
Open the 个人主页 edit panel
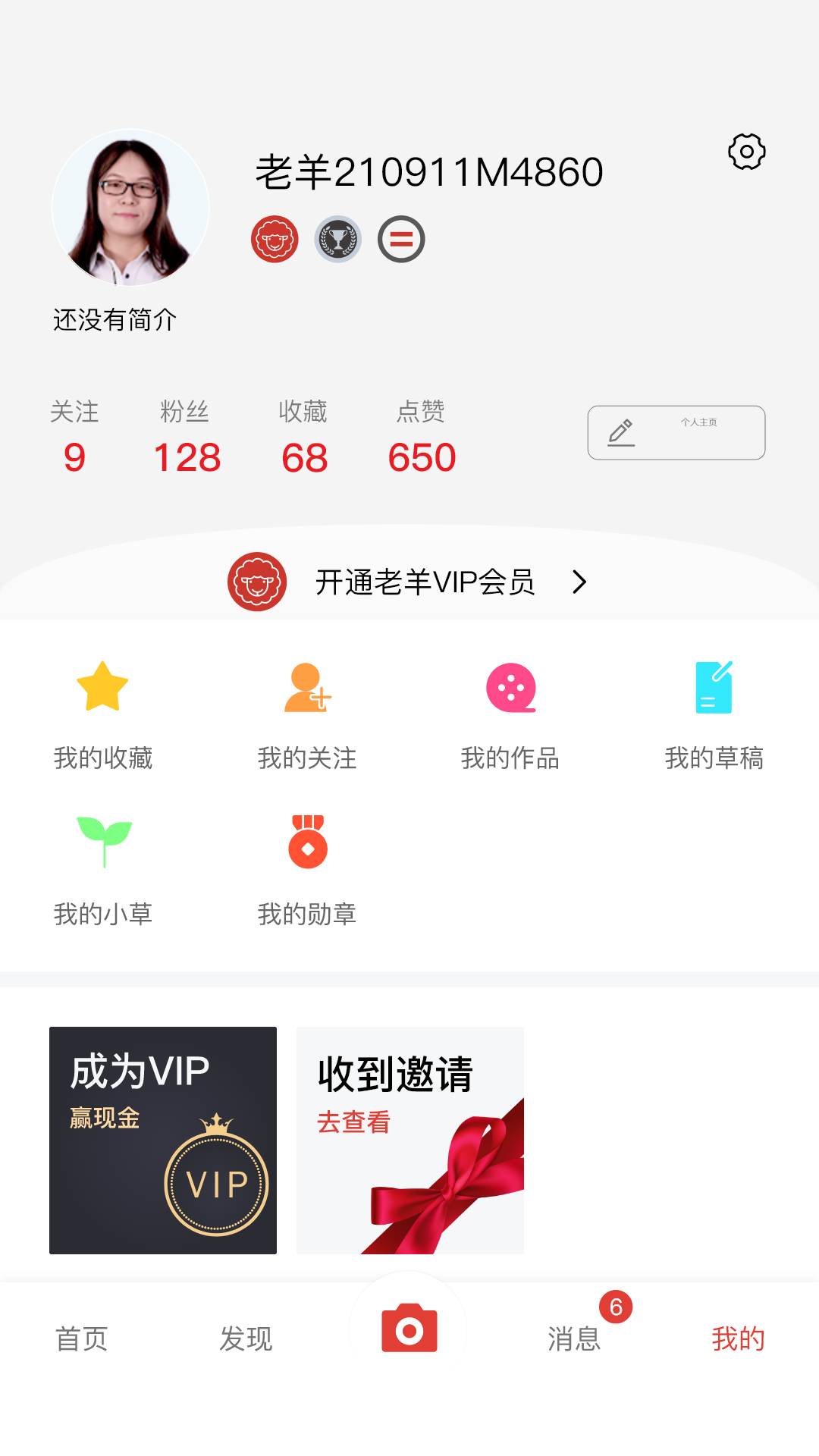tap(676, 432)
